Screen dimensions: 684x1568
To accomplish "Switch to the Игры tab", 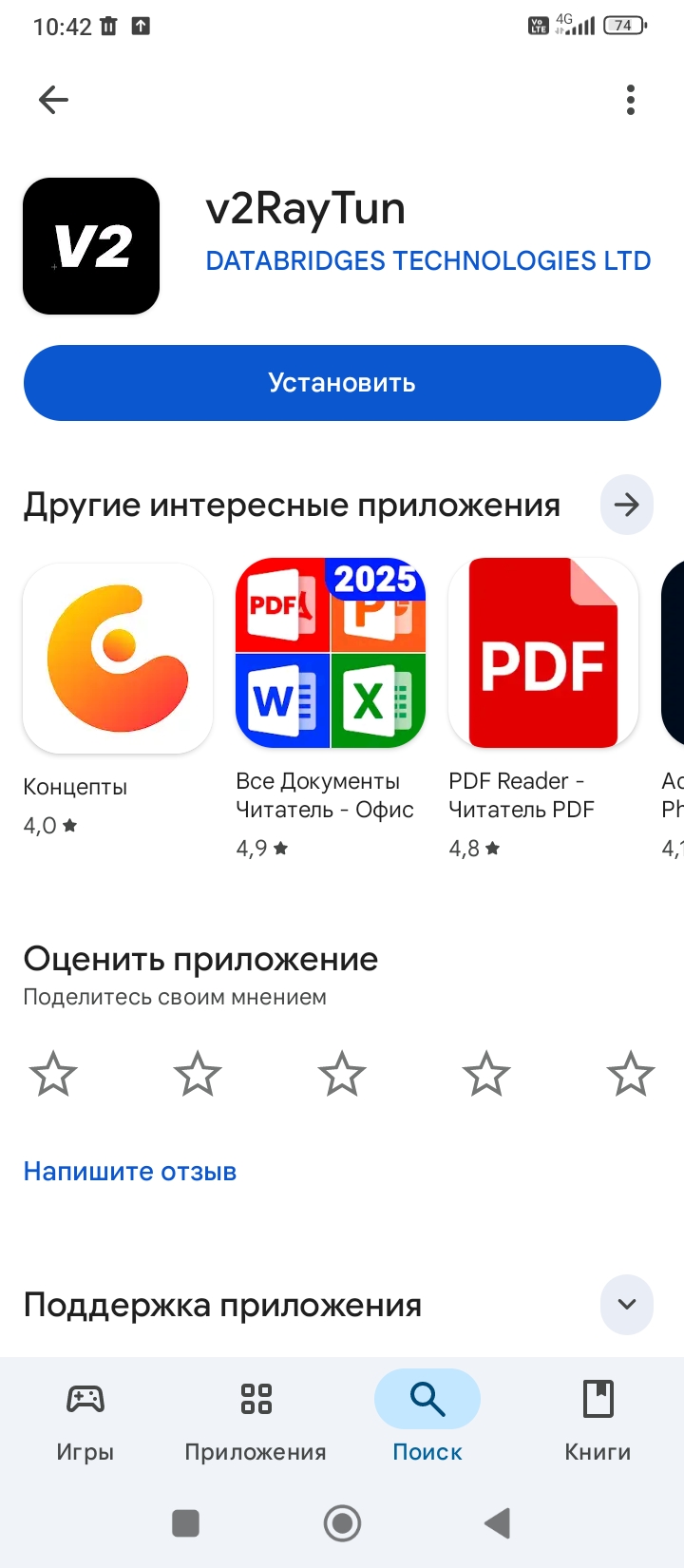I will coord(85,1421).
